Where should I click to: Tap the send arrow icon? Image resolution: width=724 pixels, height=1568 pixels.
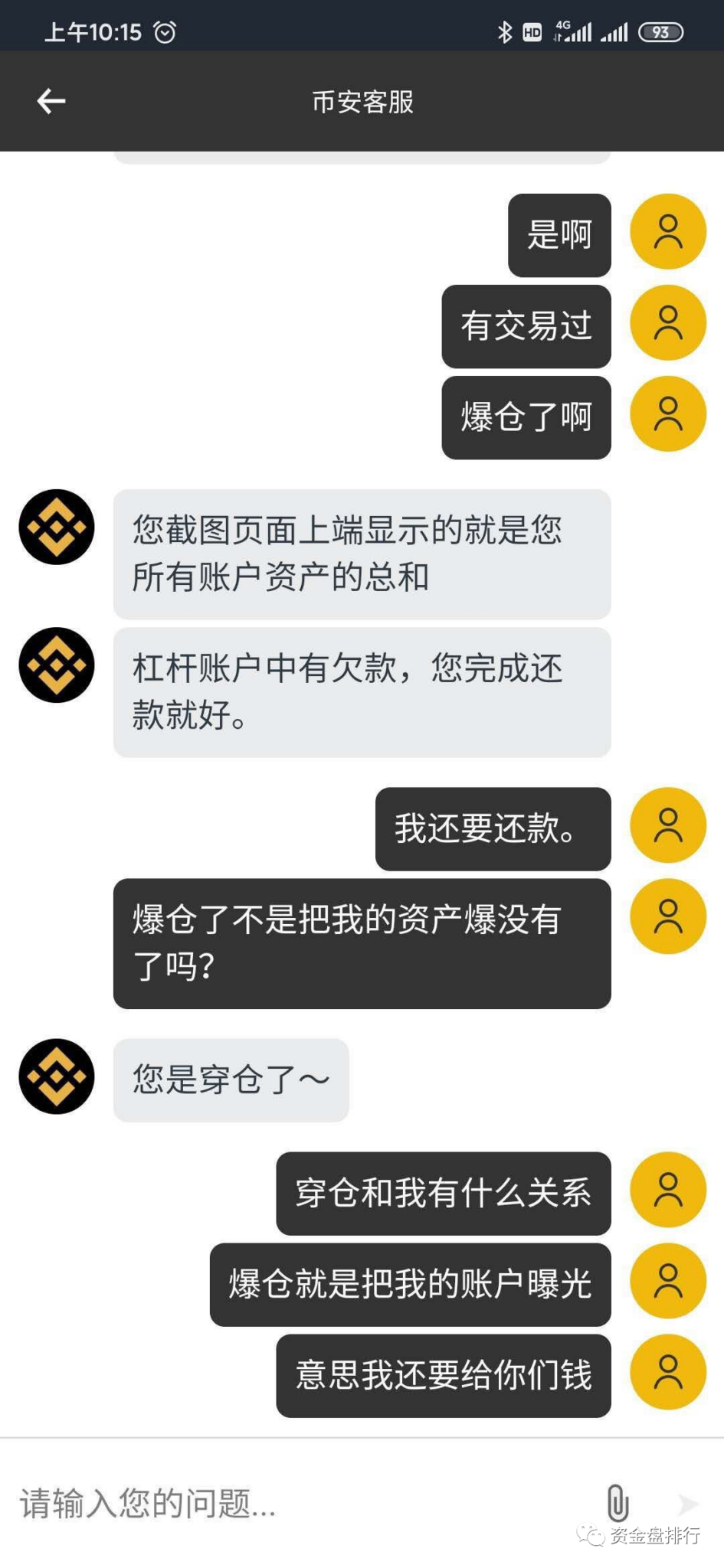point(689,1504)
